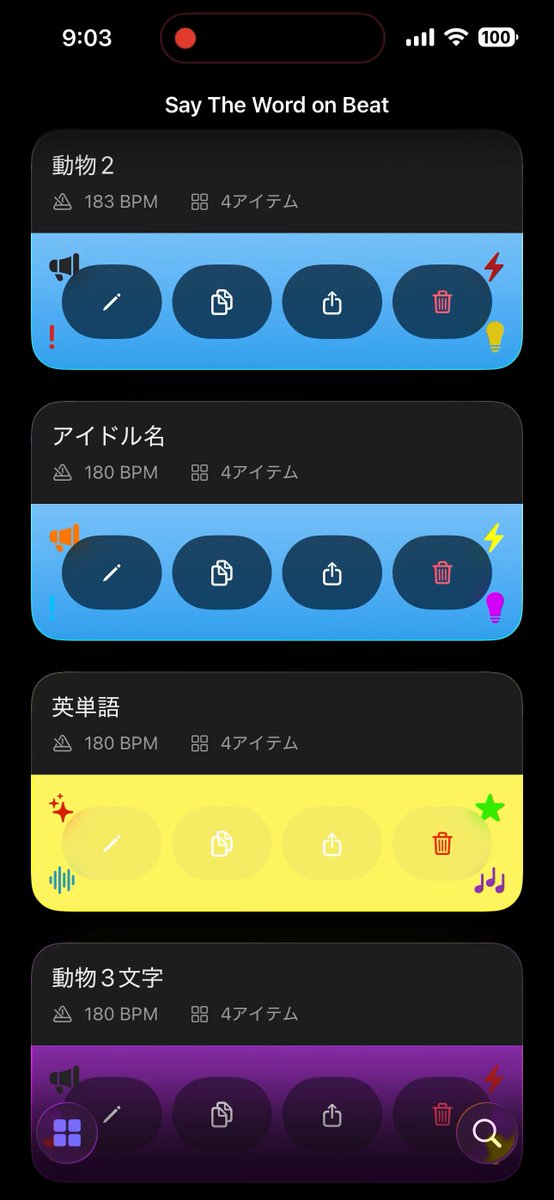Share the 動物２ card
Viewport: 554px width, 1200px height.
click(332, 301)
